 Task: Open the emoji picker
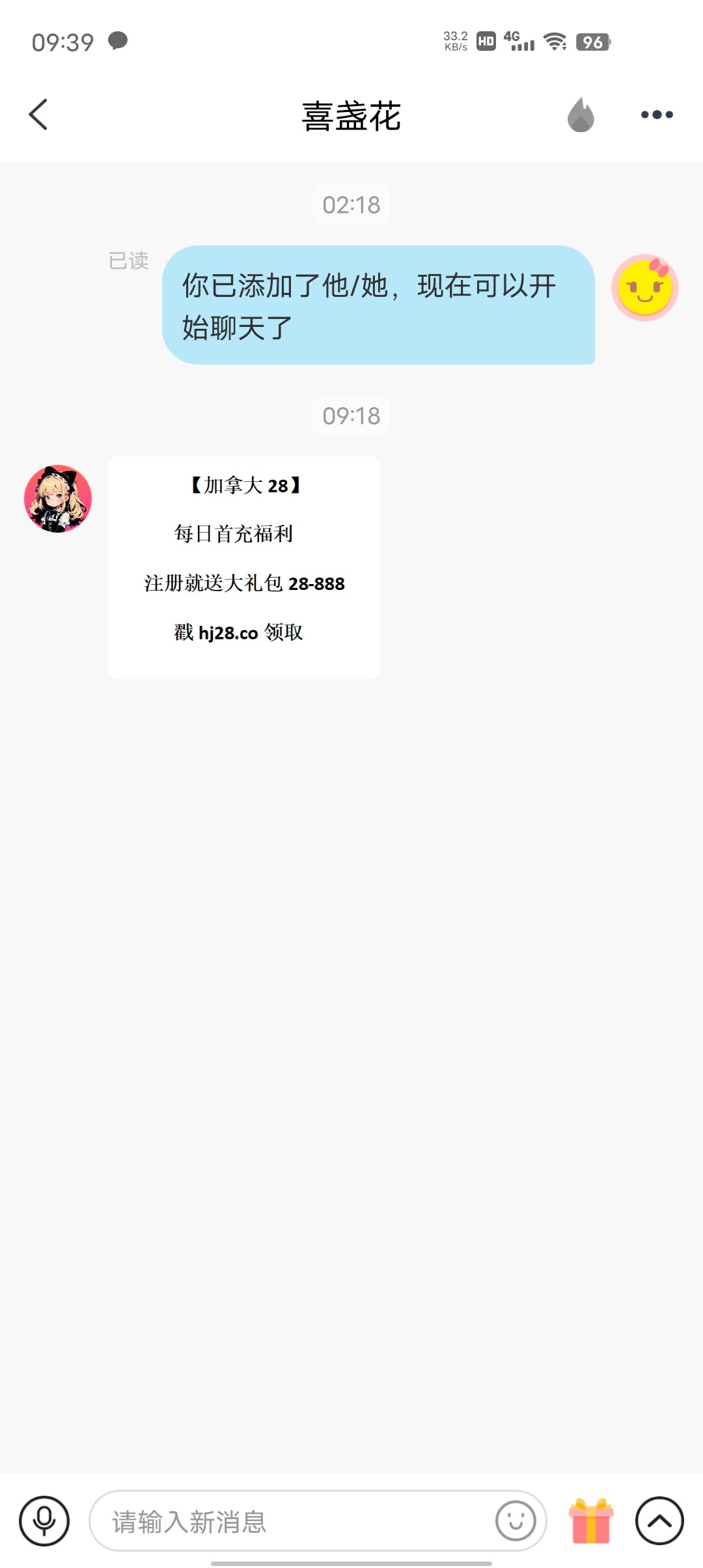click(516, 1521)
